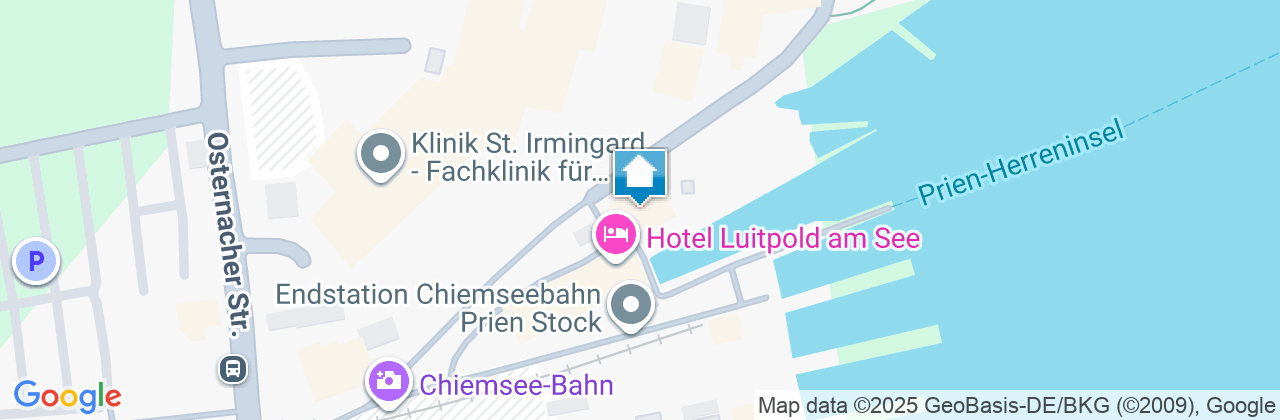
Task: Tap the bus stop icon on Osternacher Str.
Action: coord(232,369)
